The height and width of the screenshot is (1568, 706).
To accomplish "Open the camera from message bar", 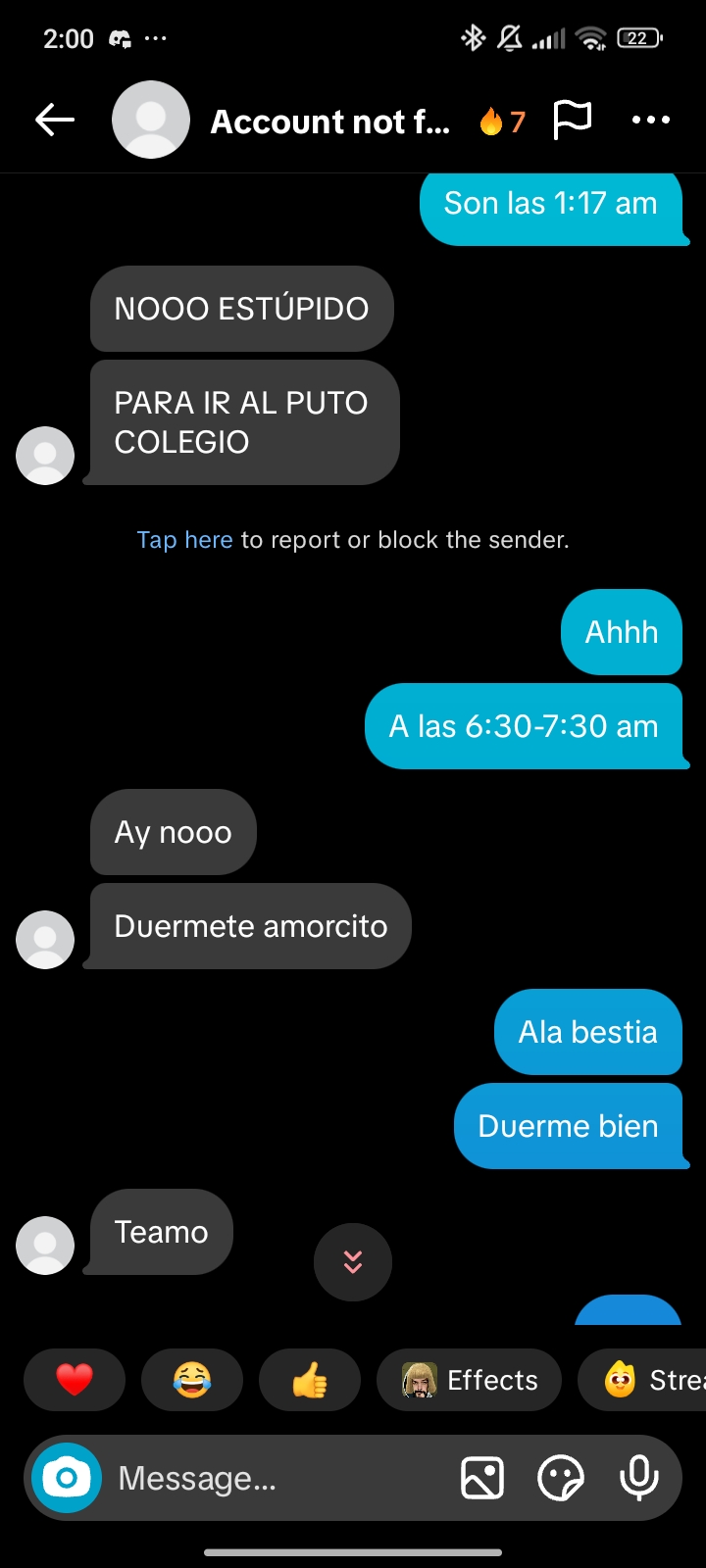I will (67, 1478).
